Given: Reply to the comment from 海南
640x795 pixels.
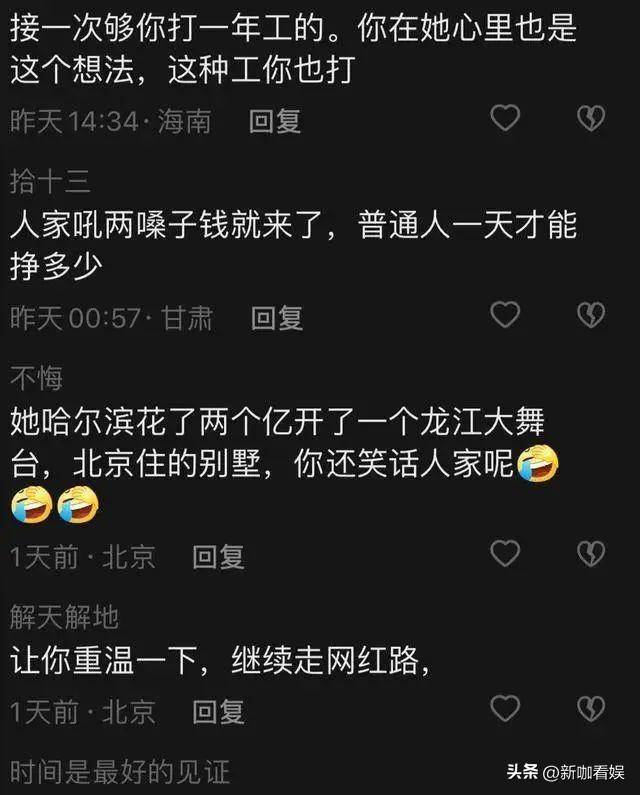Looking at the screenshot, I should click(x=275, y=121).
